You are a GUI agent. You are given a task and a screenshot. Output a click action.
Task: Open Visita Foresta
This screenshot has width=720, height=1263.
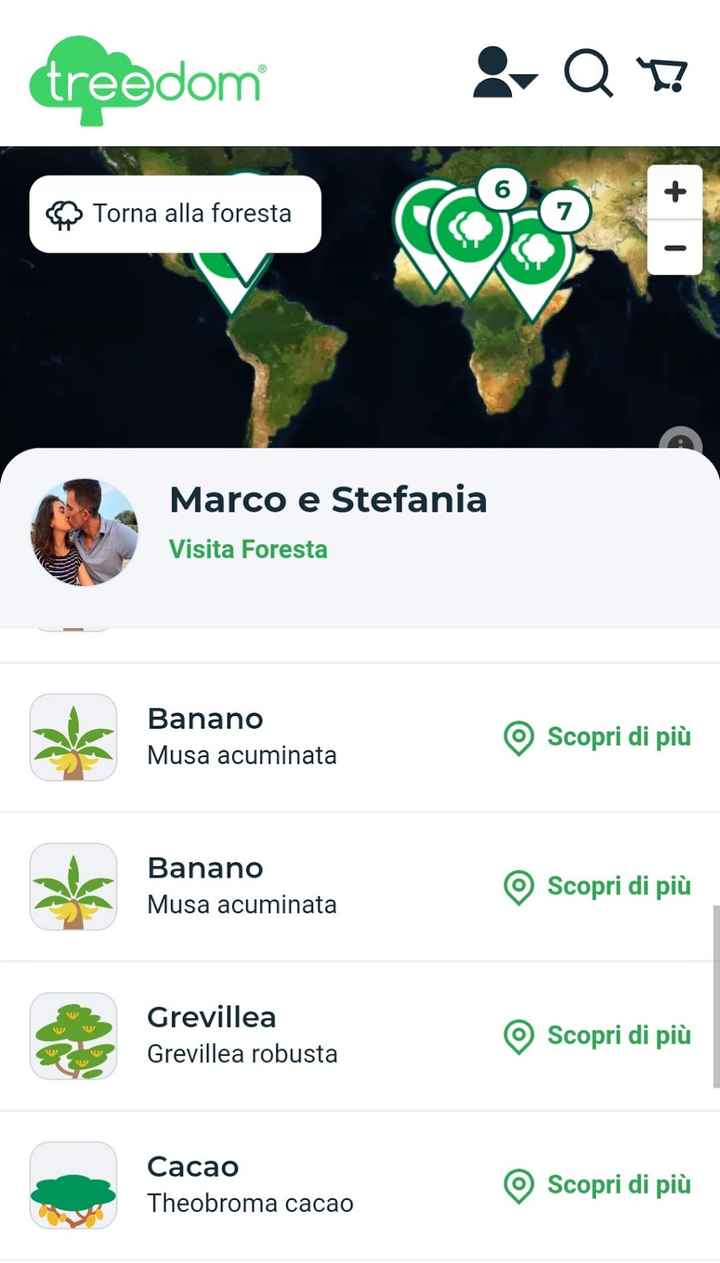coord(247,549)
